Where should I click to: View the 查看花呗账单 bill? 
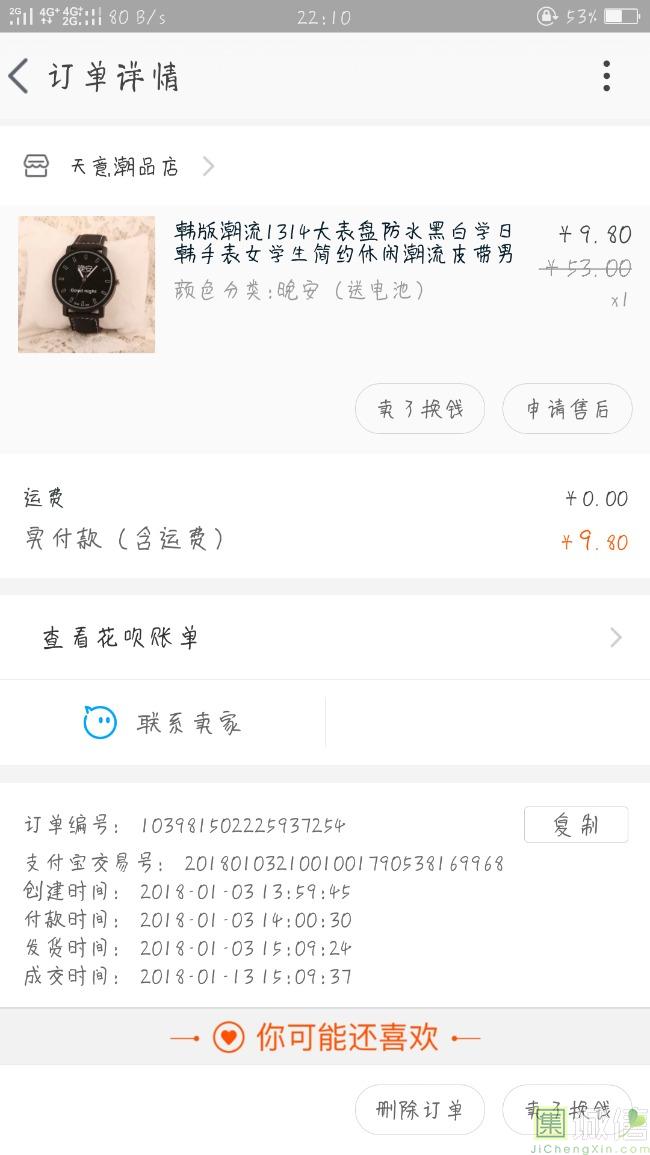pos(325,638)
